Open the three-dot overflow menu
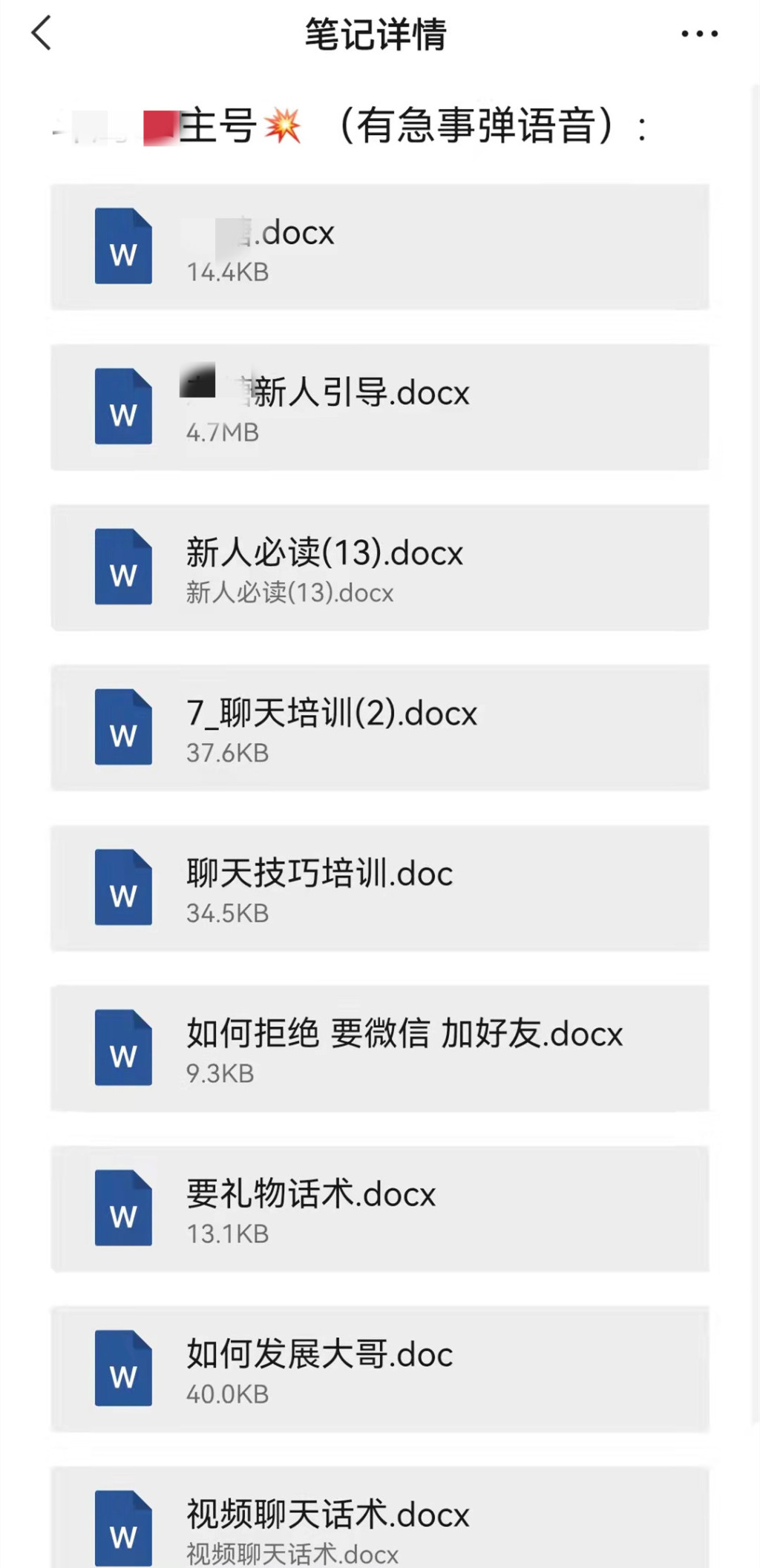Image resolution: width=760 pixels, height=1568 pixels. click(x=699, y=34)
